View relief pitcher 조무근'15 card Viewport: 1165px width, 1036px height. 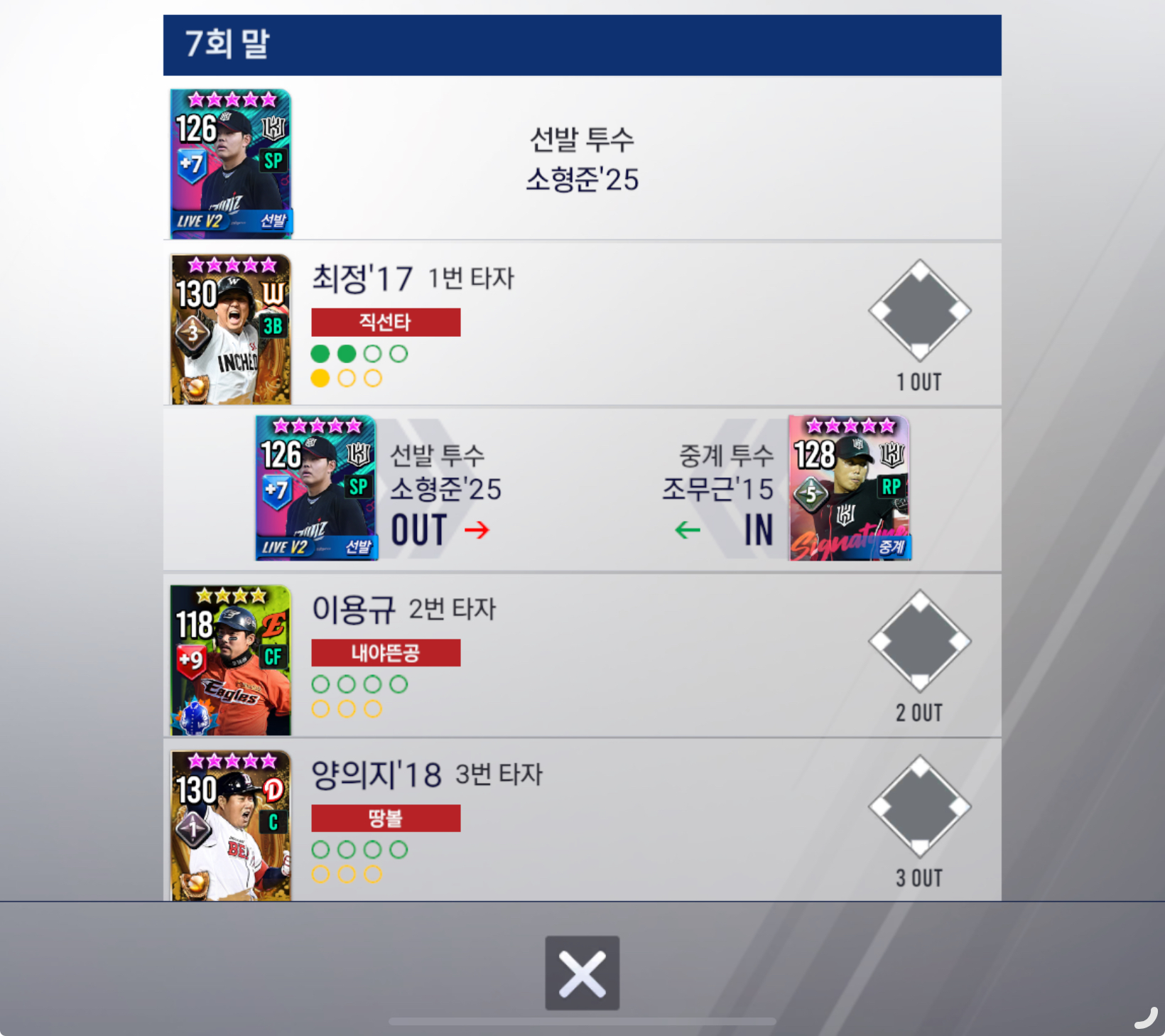click(850, 488)
